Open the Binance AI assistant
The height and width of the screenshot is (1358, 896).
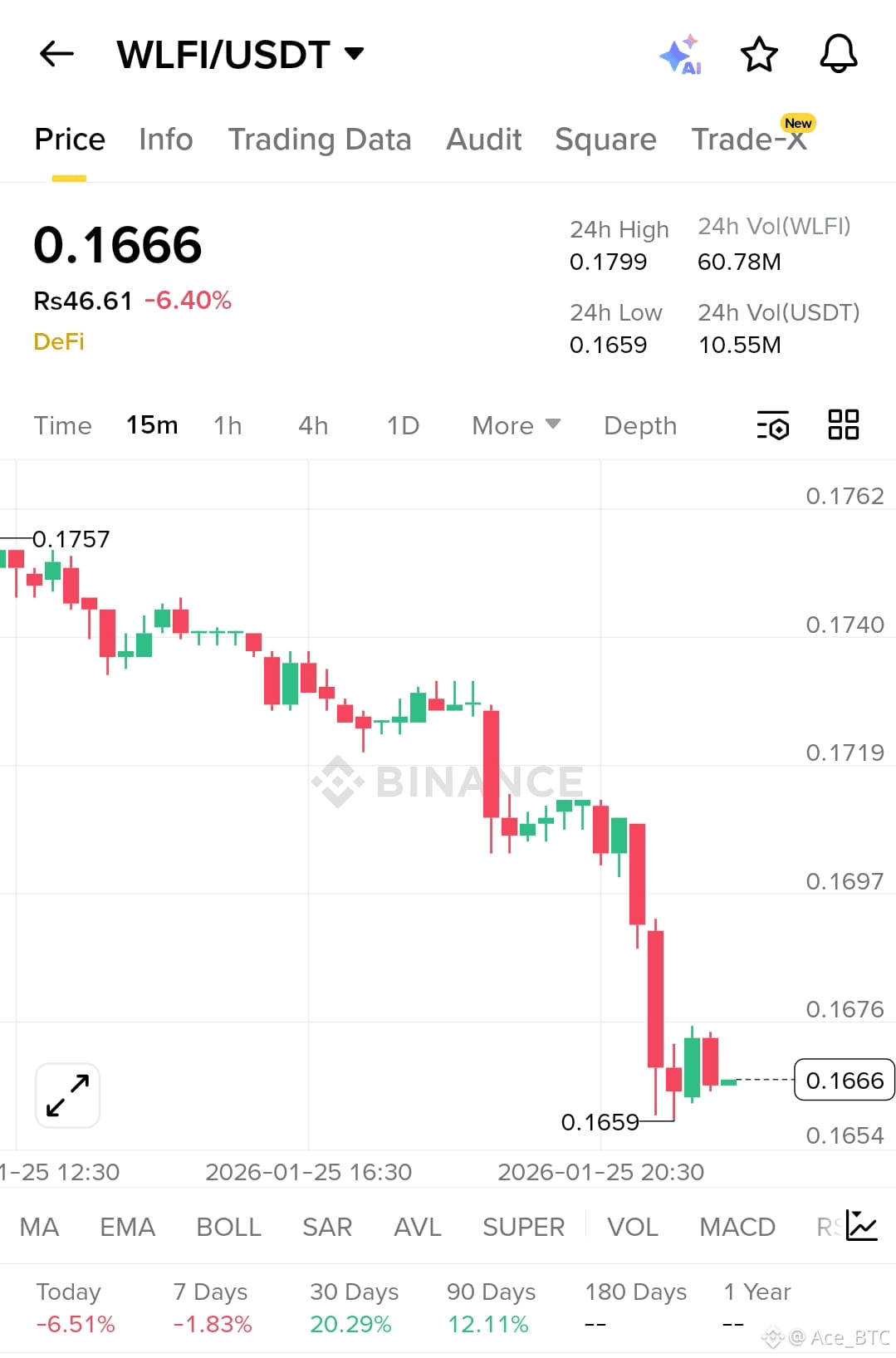coord(680,55)
